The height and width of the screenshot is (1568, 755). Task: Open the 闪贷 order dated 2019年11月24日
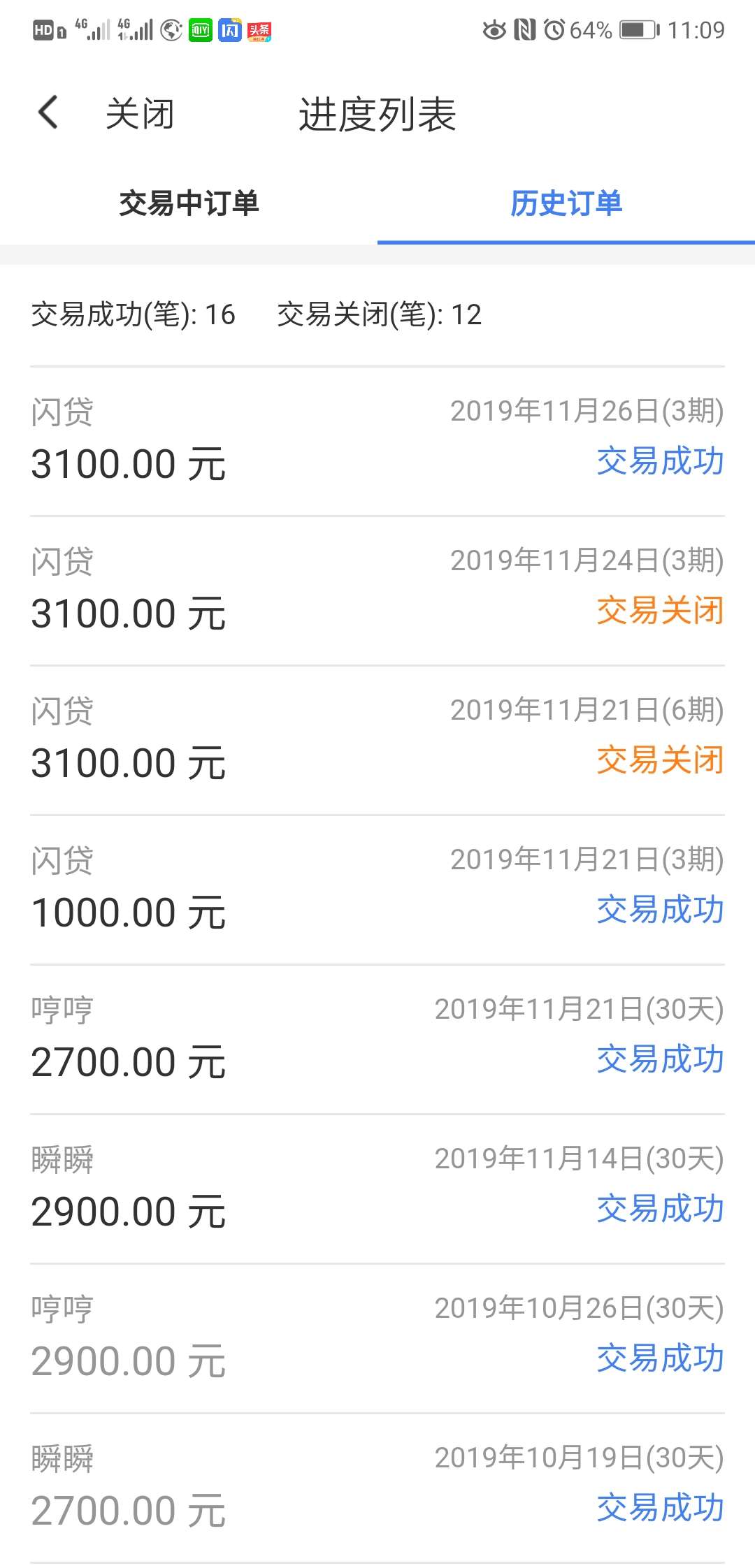coord(377,591)
